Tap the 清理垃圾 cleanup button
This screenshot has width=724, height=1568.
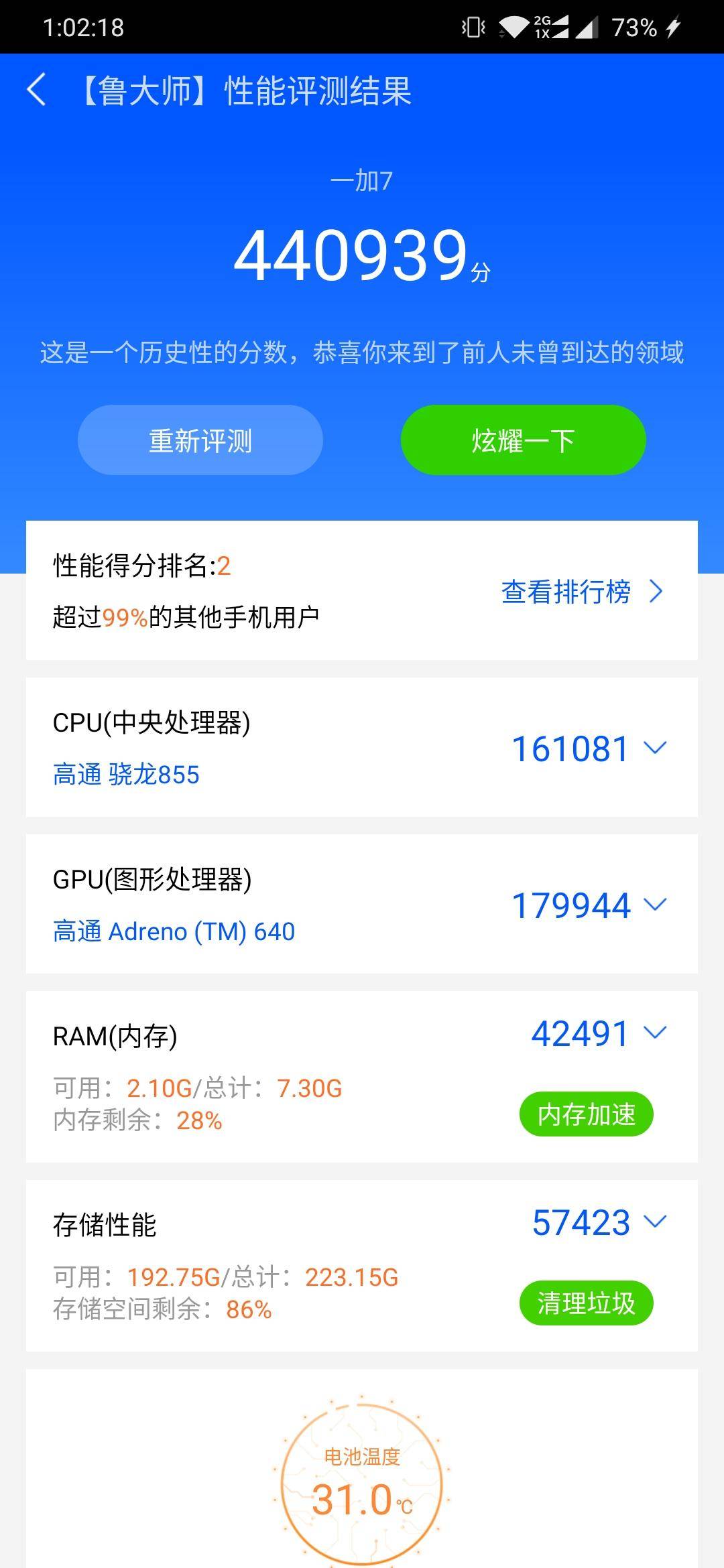[x=587, y=1302]
